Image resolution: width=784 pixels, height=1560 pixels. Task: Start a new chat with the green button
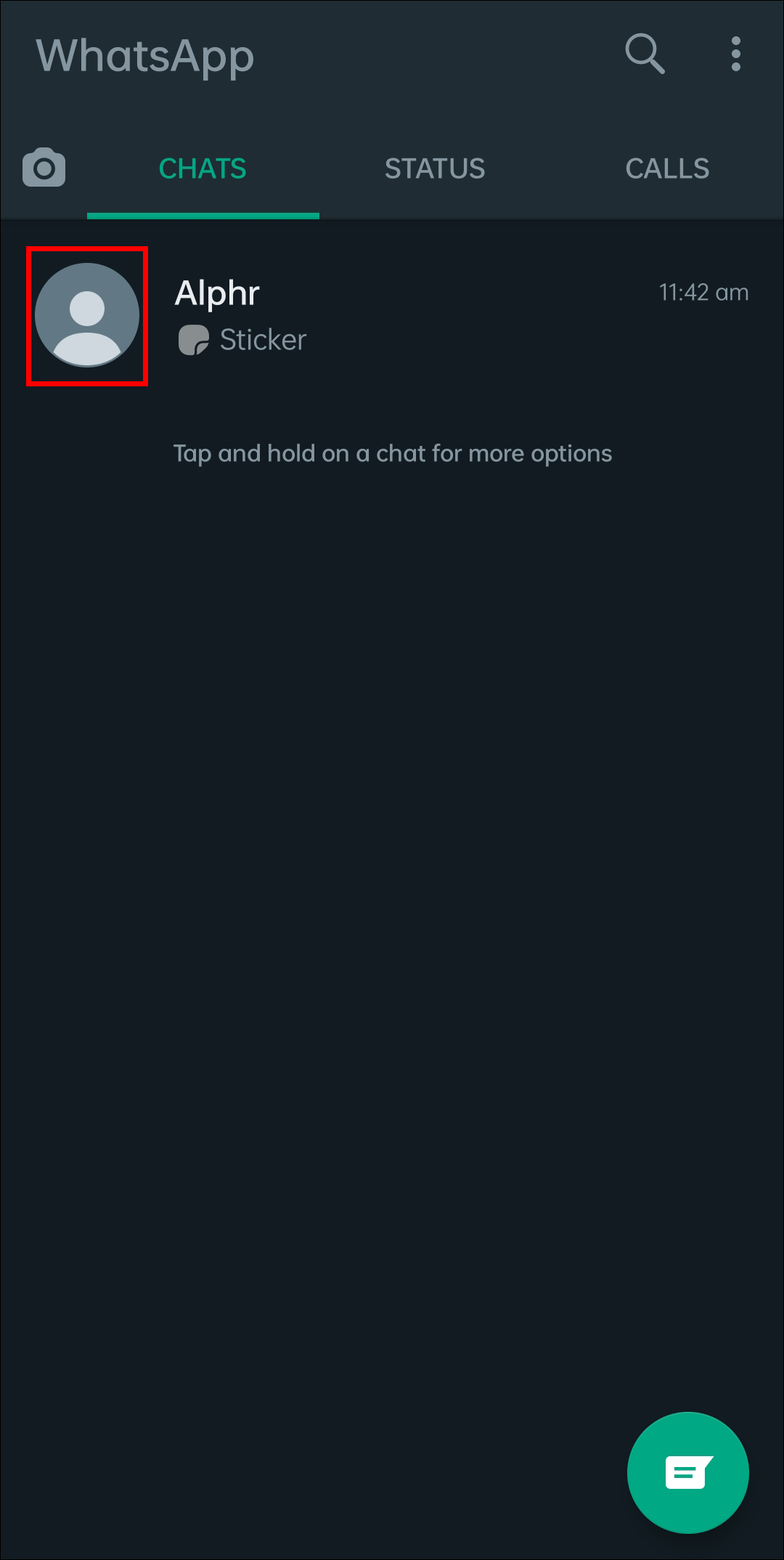687,1473
